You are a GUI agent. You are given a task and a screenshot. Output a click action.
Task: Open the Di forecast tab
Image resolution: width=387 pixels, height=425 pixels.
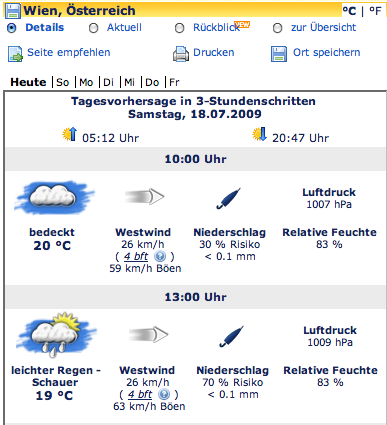point(108,82)
